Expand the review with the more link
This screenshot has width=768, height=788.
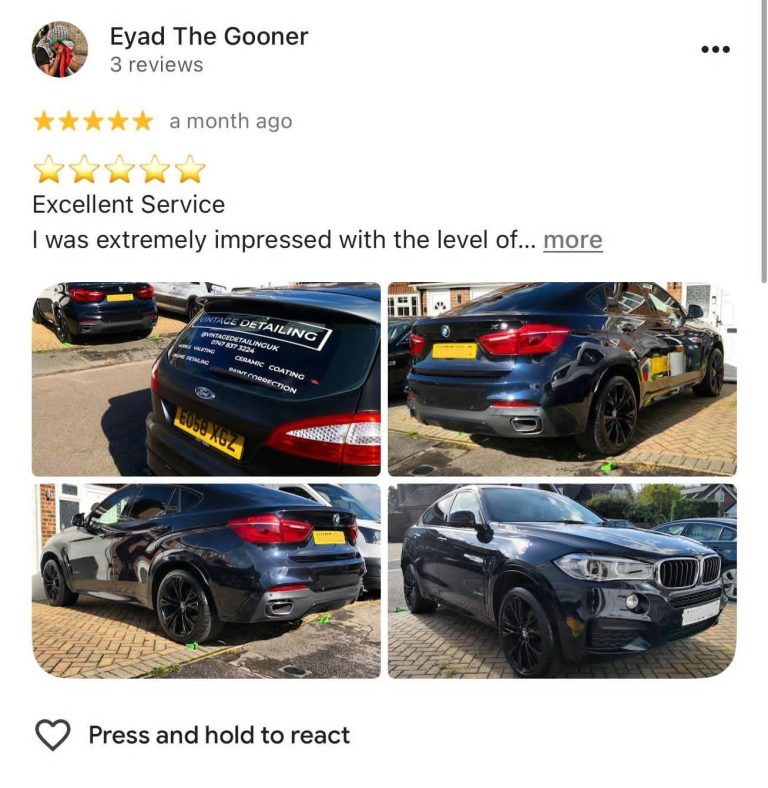[x=572, y=240]
